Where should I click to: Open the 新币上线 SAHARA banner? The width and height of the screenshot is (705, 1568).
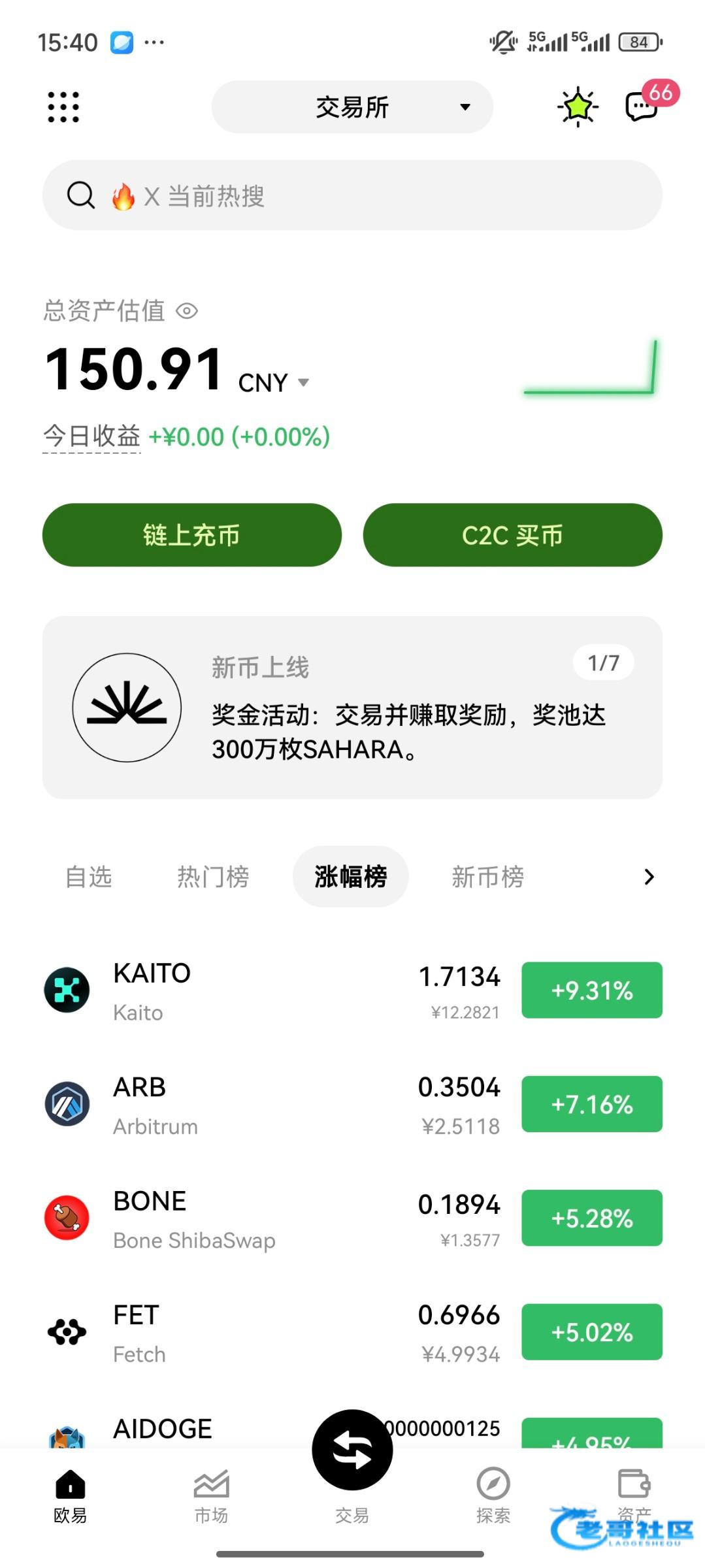pos(352,708)
